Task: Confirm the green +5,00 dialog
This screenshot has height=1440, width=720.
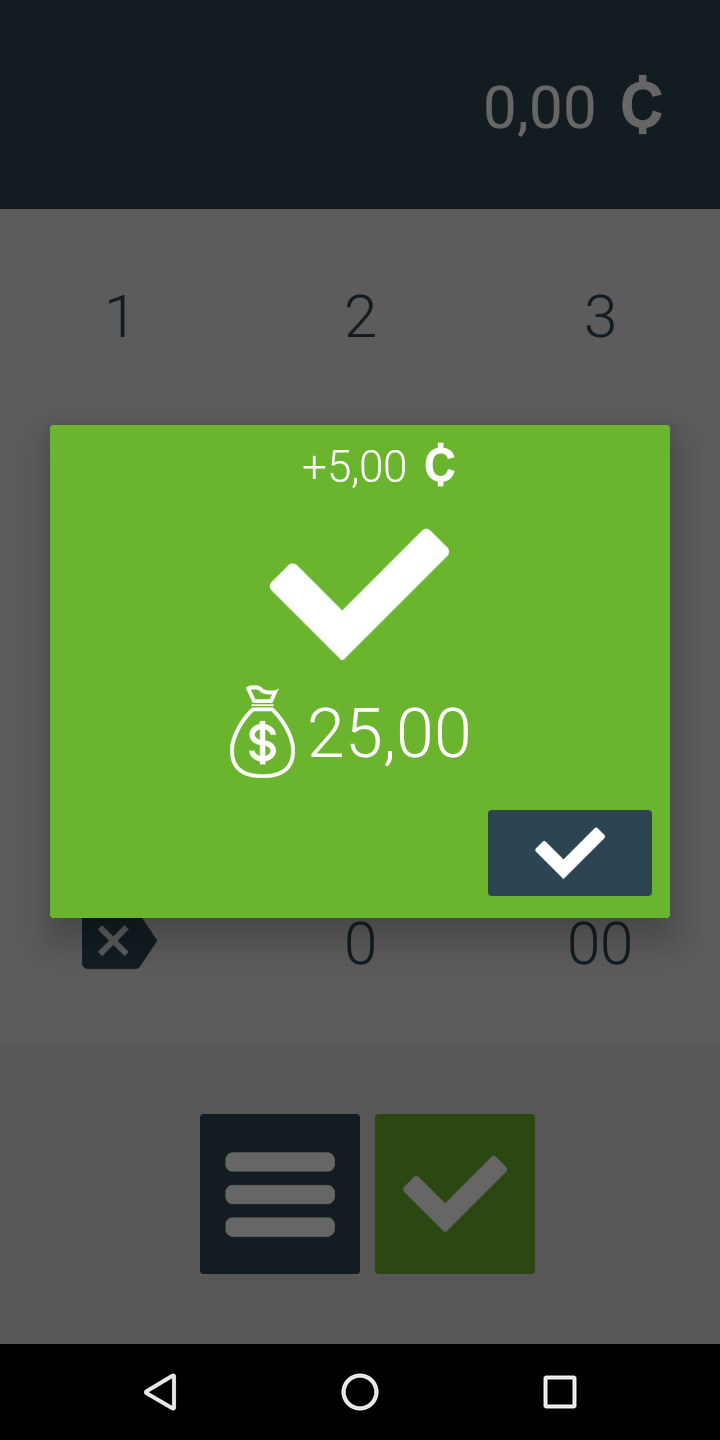Action: pos(569,853)
